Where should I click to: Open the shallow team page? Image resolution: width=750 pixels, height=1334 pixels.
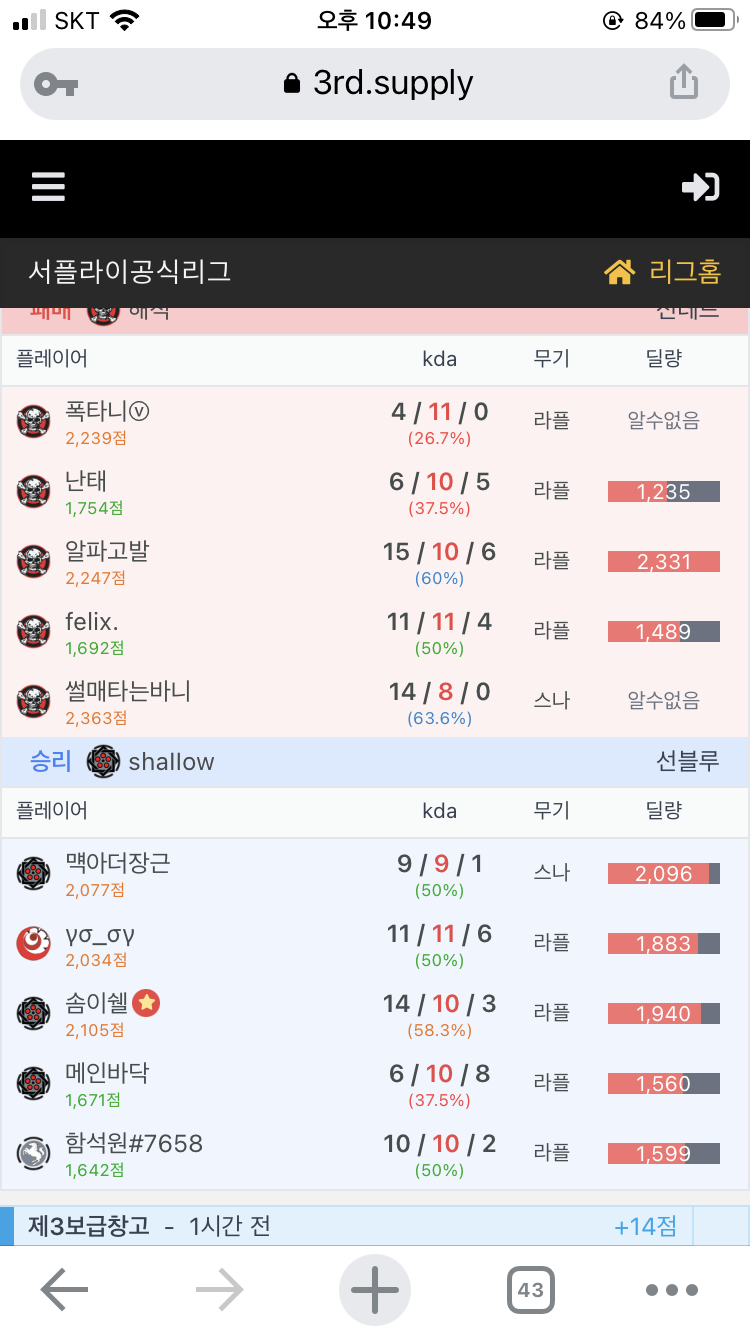click(171, 762)
